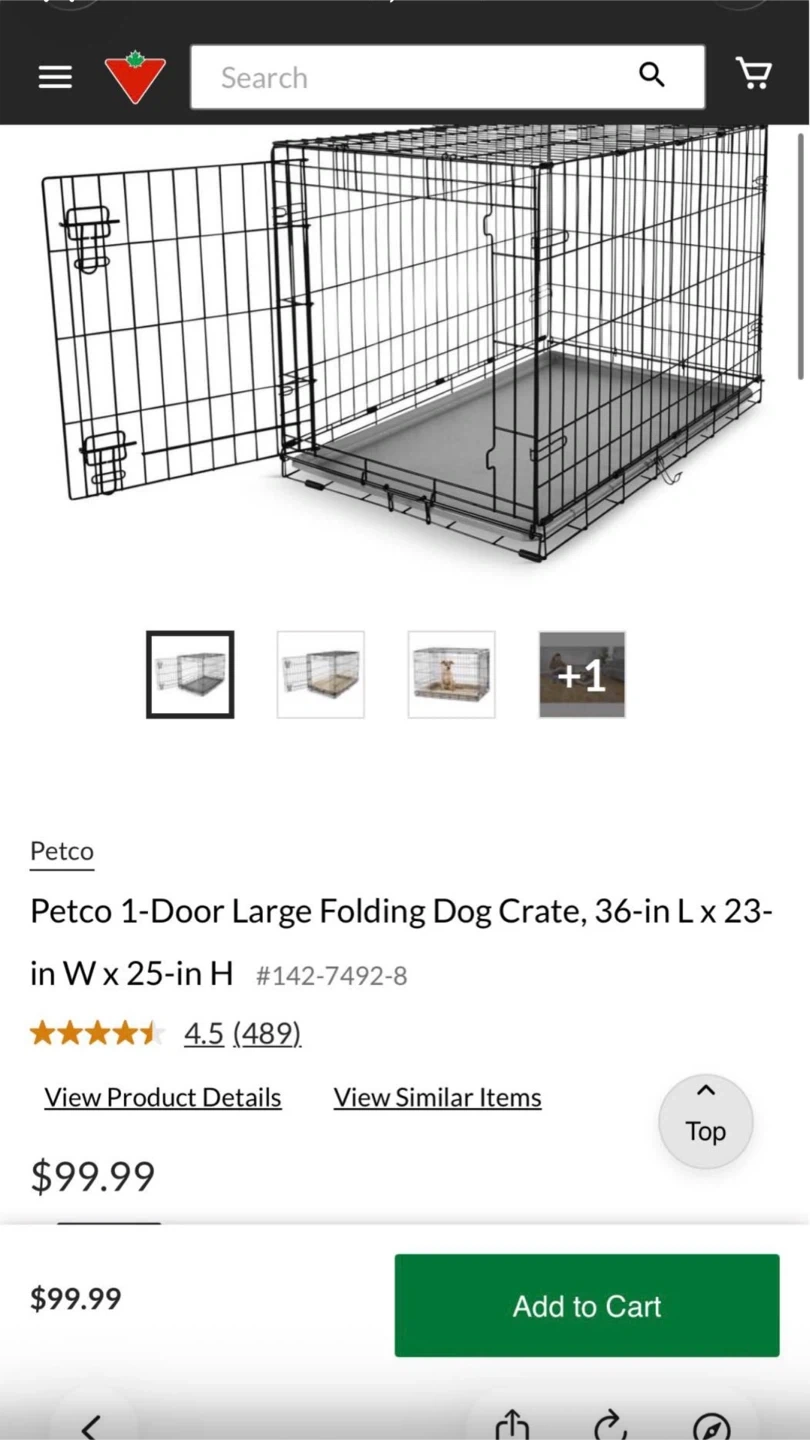The image size is (810, 1440).
Task: Share this product page
Action: [x=512, y=1425]
